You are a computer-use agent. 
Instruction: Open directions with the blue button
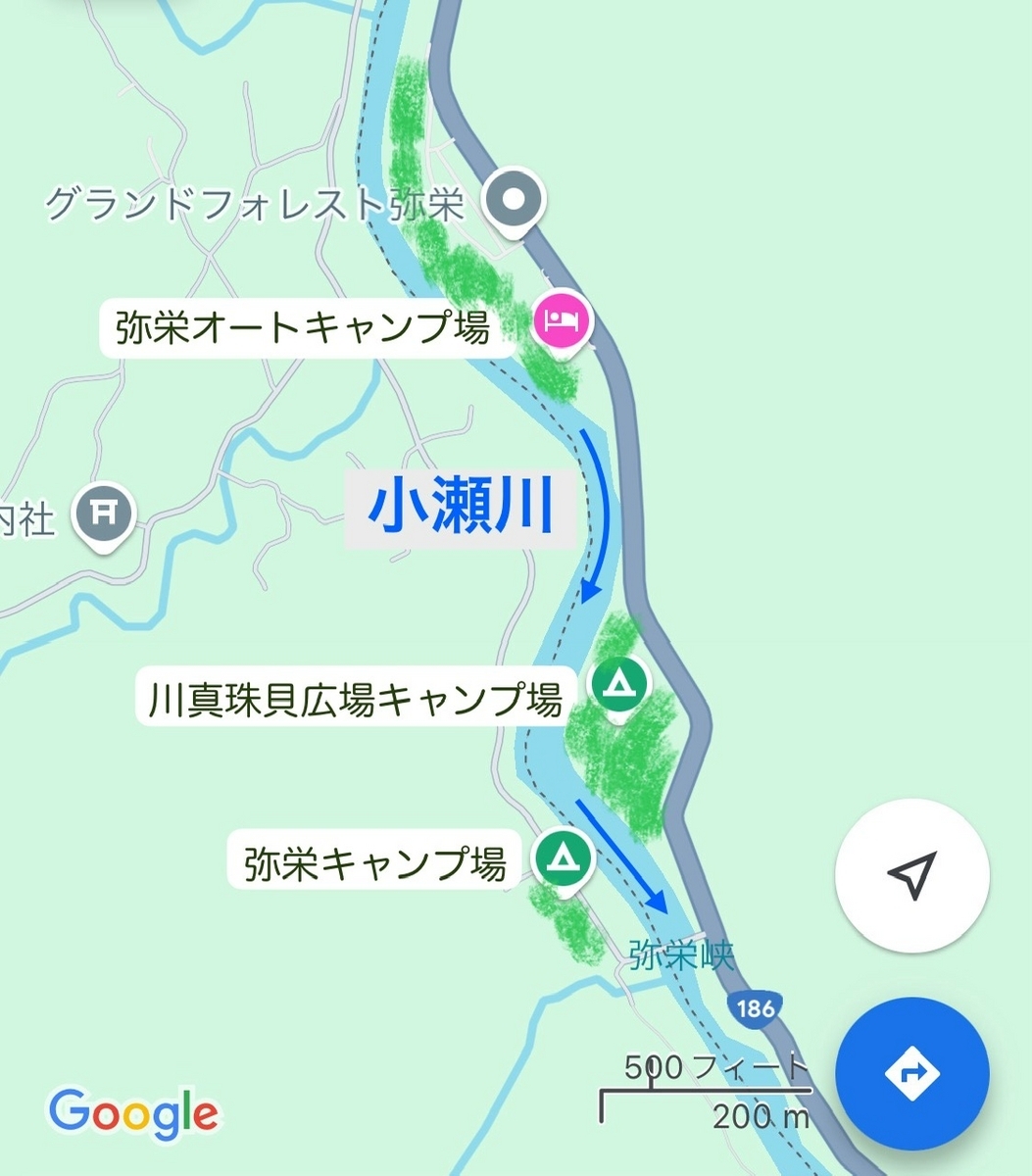(911, 1074)
